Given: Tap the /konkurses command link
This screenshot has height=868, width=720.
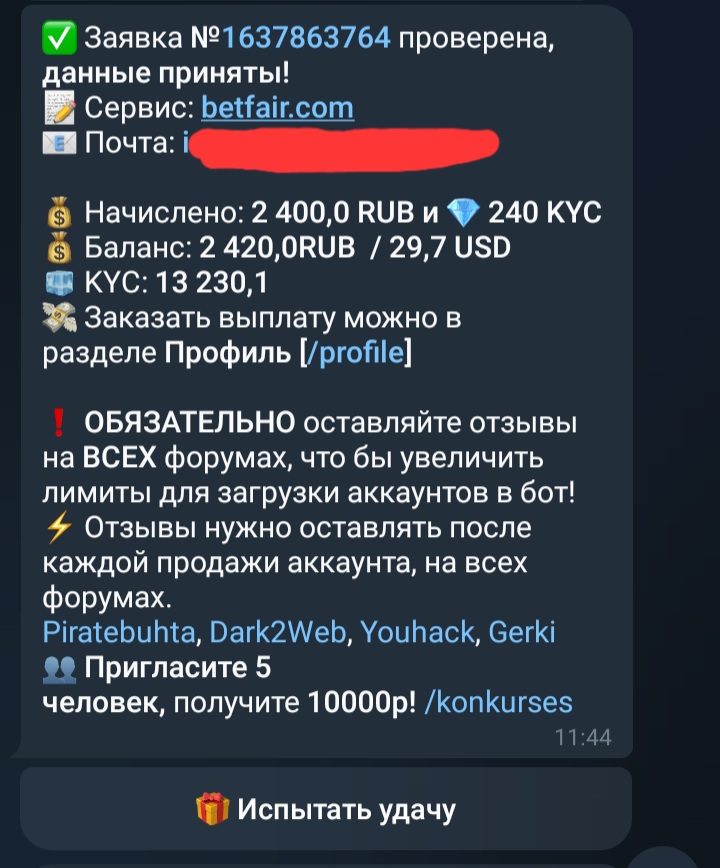Looking at the screenshot, I should [498, 701].
